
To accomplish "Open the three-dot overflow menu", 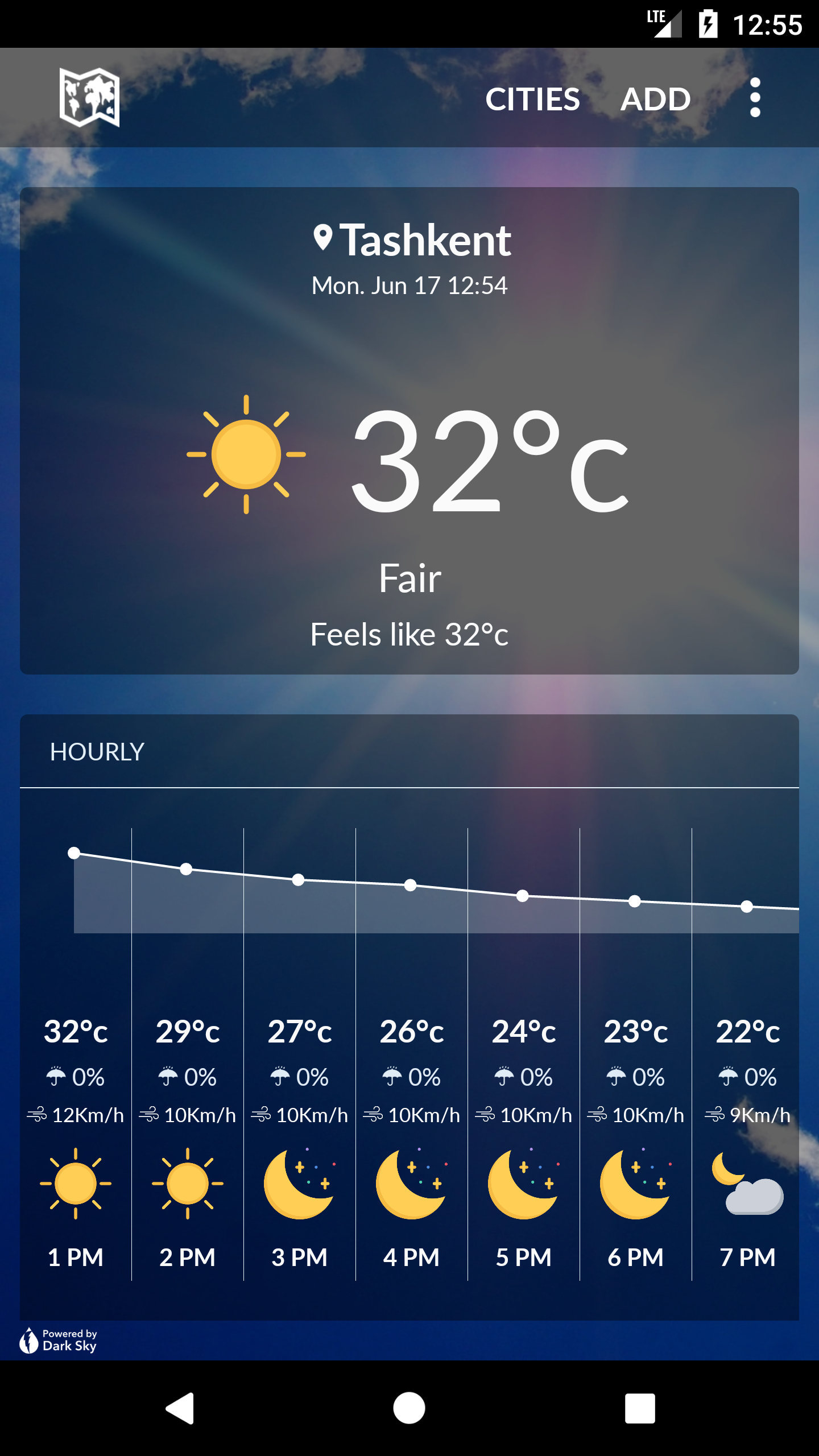I will (x=755, y=98).
